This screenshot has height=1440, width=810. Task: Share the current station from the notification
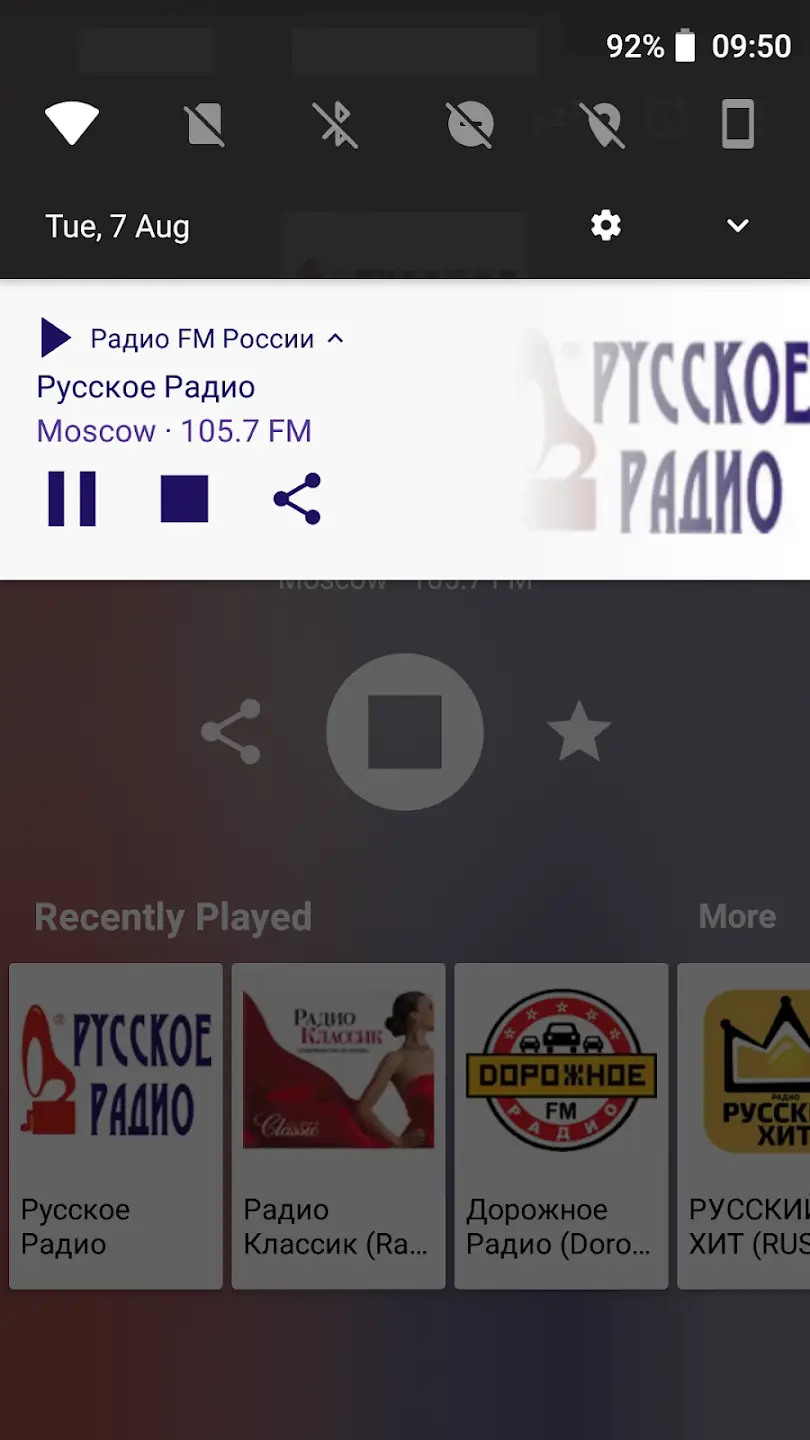coord(295,500)
